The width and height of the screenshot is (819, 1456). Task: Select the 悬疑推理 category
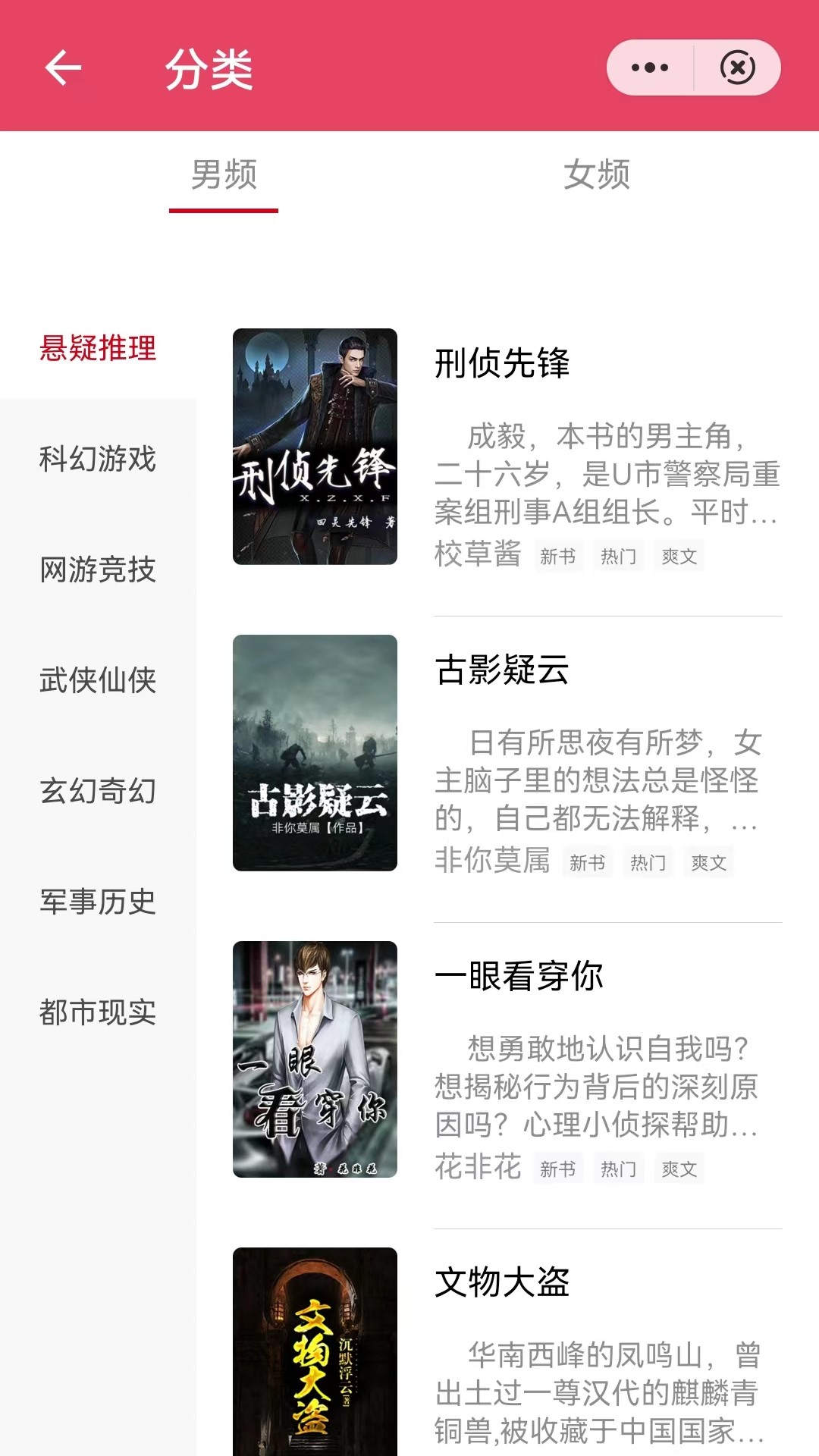tap(97, 351)
